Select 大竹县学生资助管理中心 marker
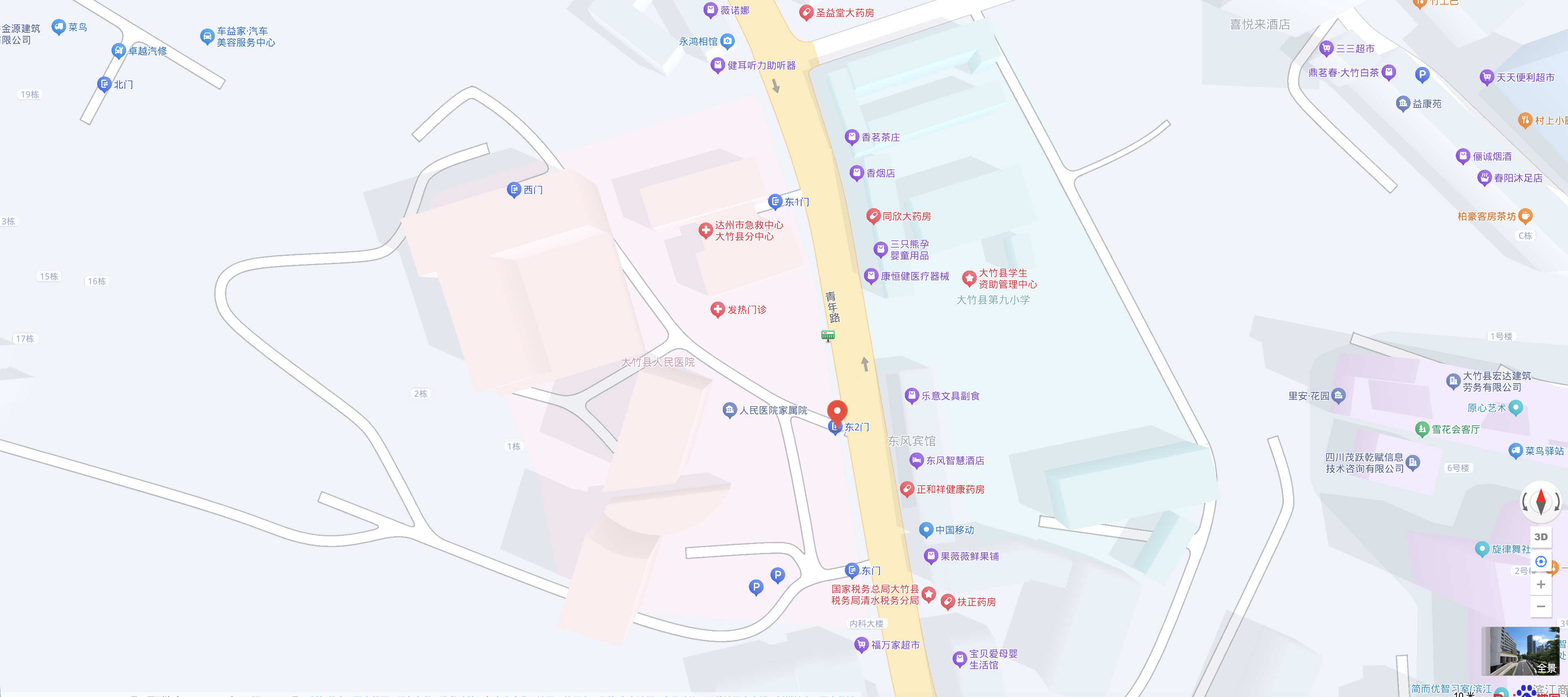The height and width of the screenshot is (697, 1568). [x=969, y=279]
